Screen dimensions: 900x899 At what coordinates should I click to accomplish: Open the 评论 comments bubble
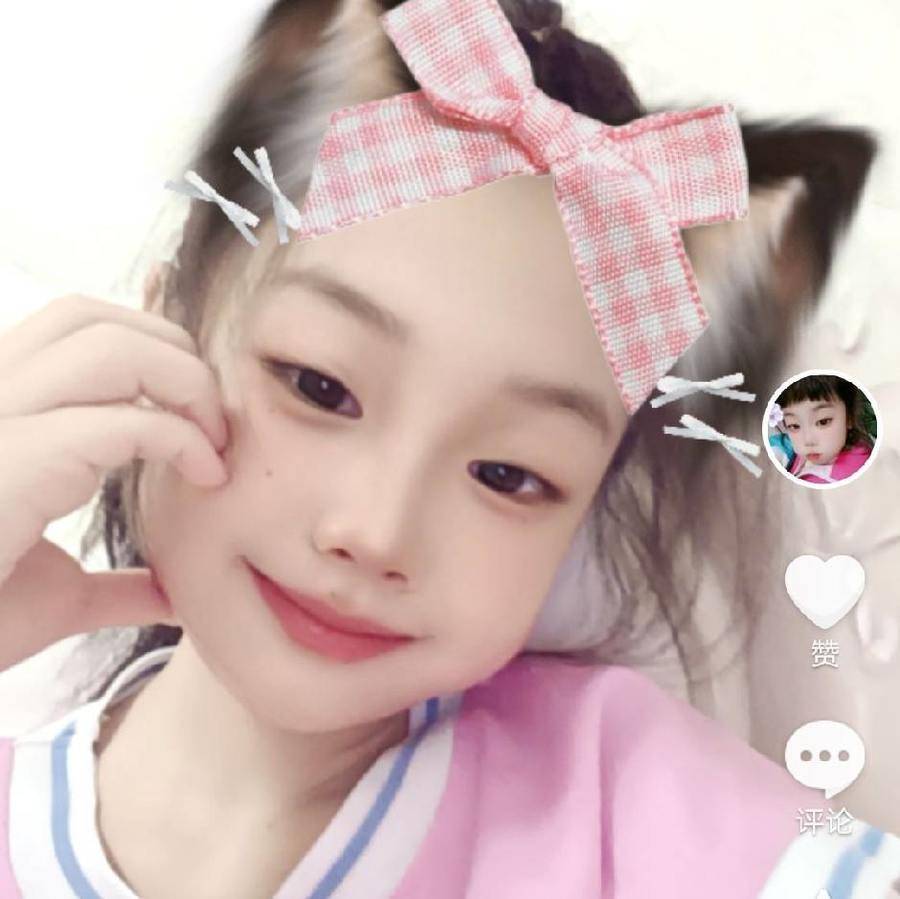[x=824, y=759]
